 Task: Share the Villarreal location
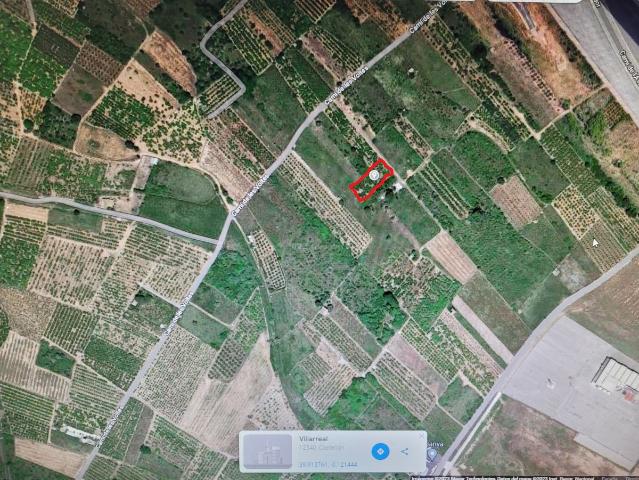coord(404,452)
